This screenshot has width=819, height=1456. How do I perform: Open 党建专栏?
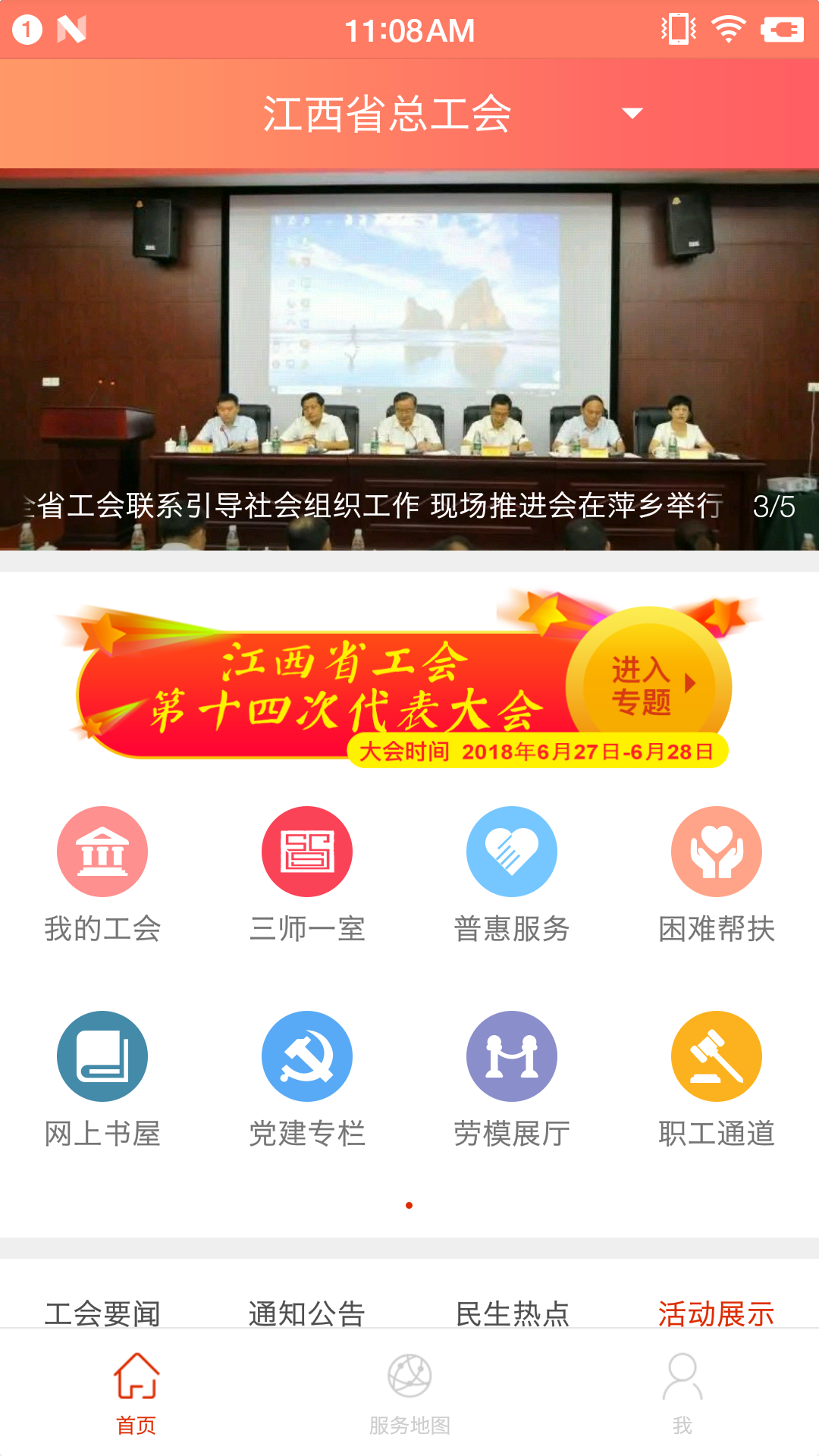[x=307, y=1080]
